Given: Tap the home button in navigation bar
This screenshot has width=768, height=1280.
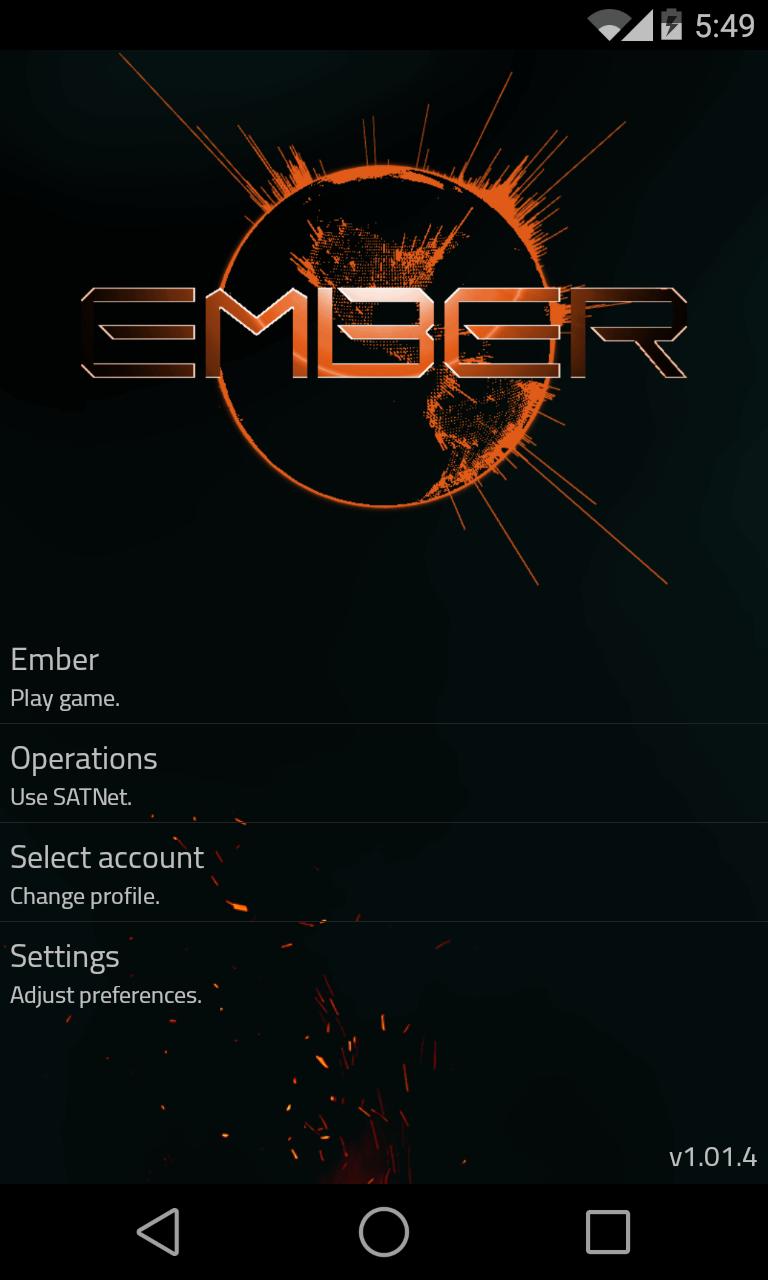Looking at the screenshot, I should tap(384, 1231).
